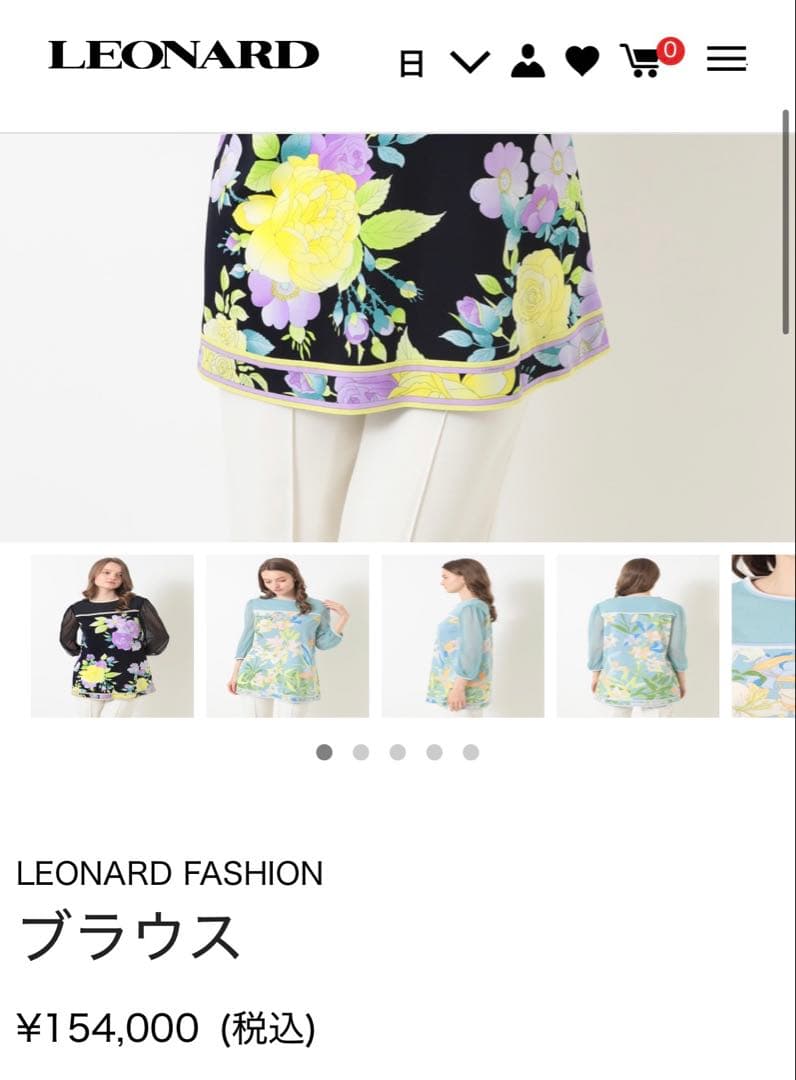View the wishlist heart icon
This screenshot has width=796, height=1080.
point(582,62)
